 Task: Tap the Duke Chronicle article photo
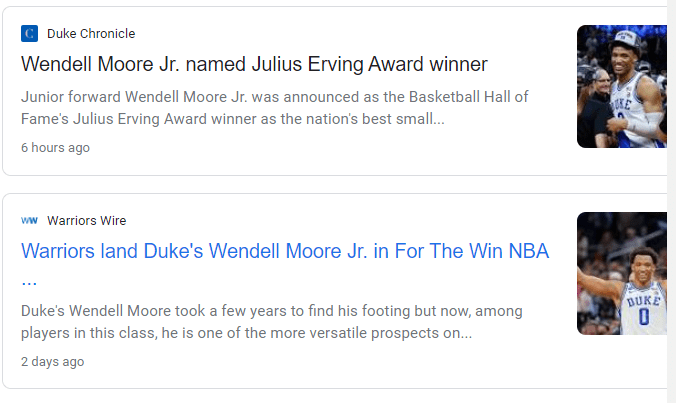621,86
